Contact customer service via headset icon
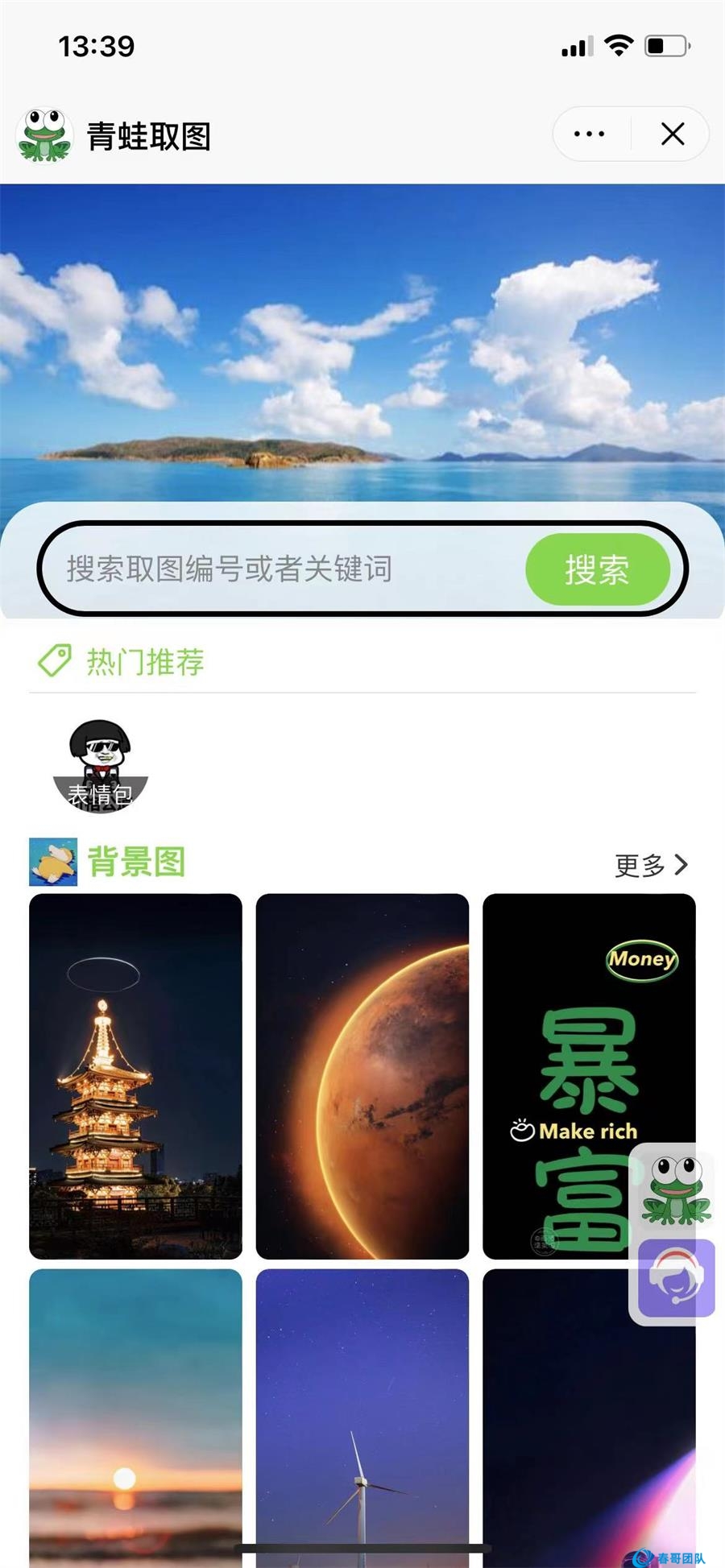Viewport: 725px width, 1568px height. (x=676, y=1279)
